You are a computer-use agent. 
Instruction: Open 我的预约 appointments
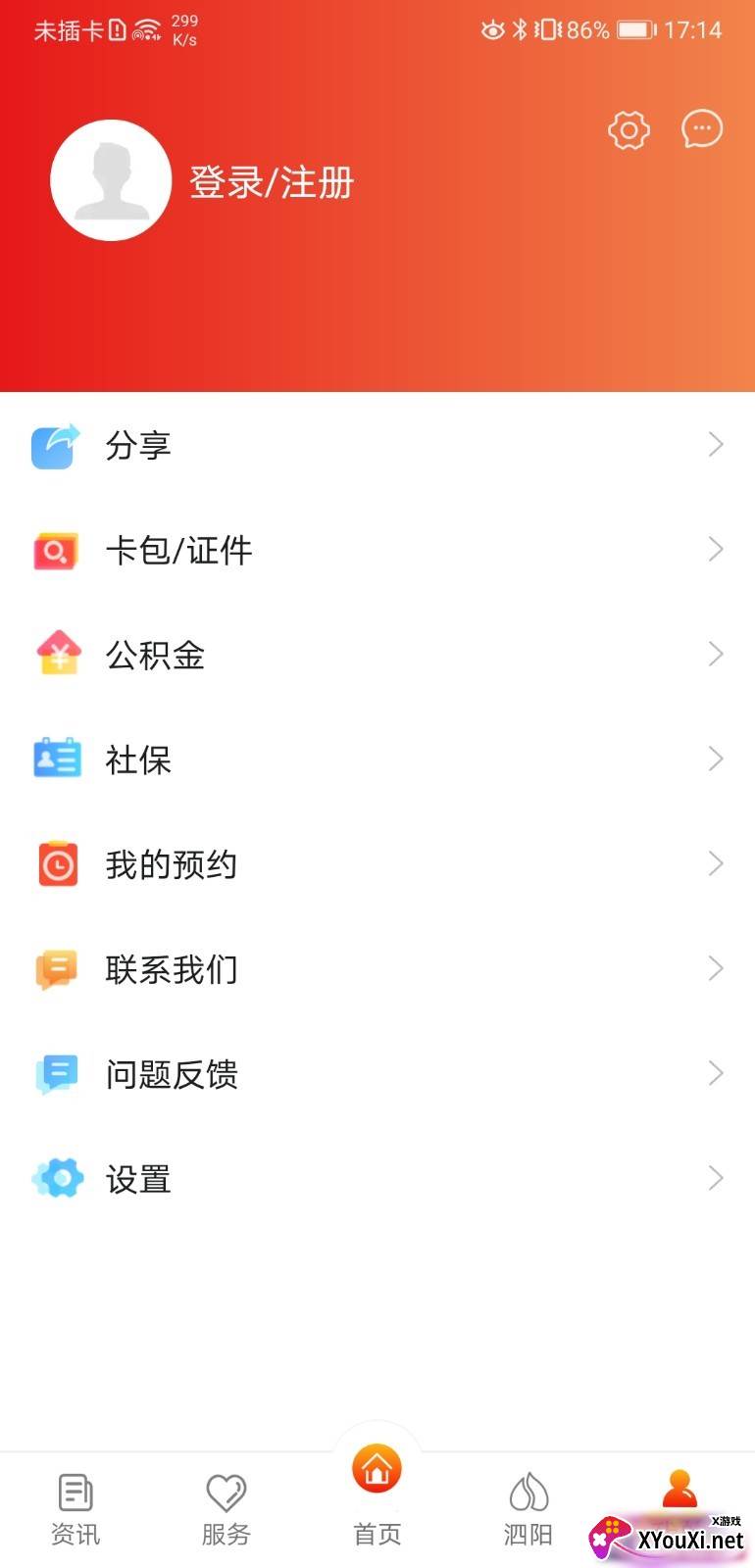377,864
